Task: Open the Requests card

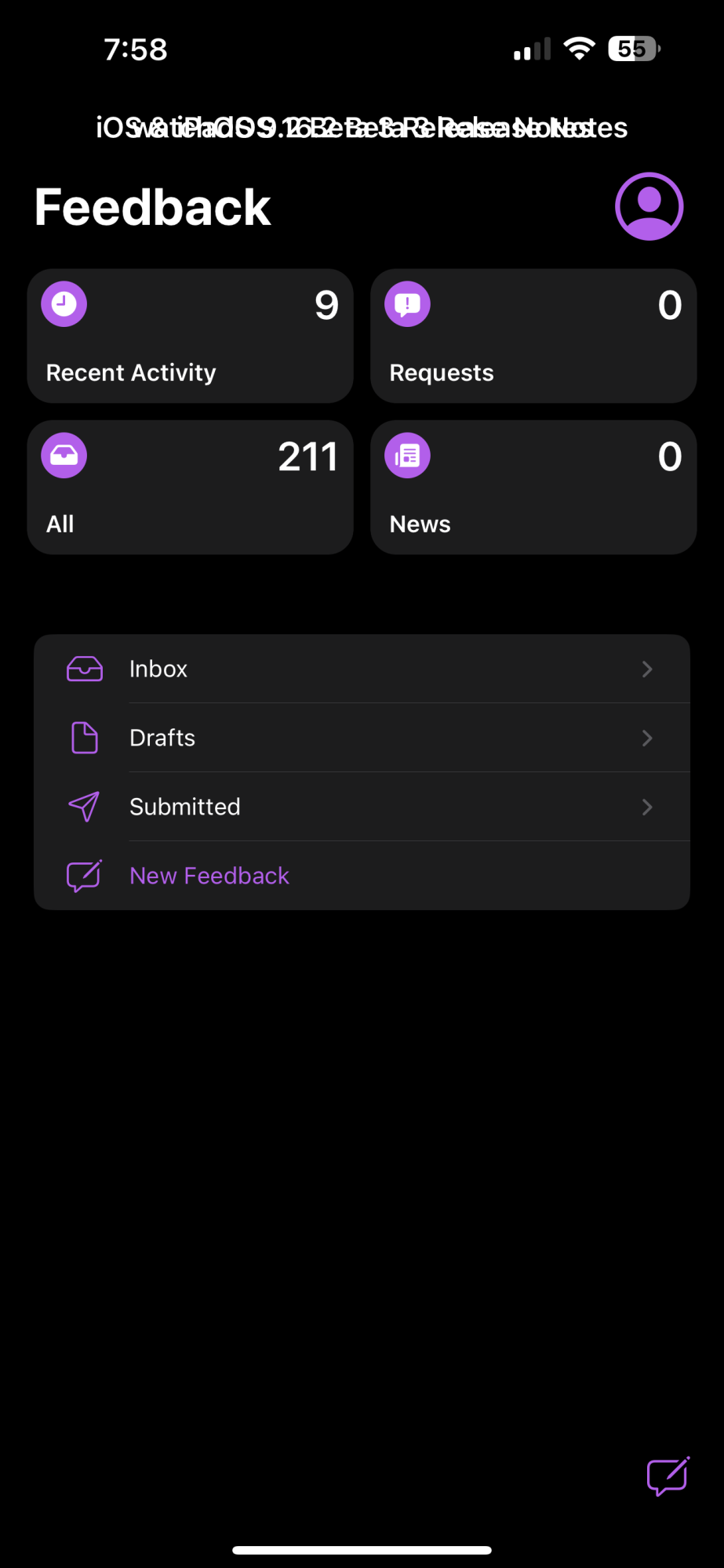Action: [533, 336]
